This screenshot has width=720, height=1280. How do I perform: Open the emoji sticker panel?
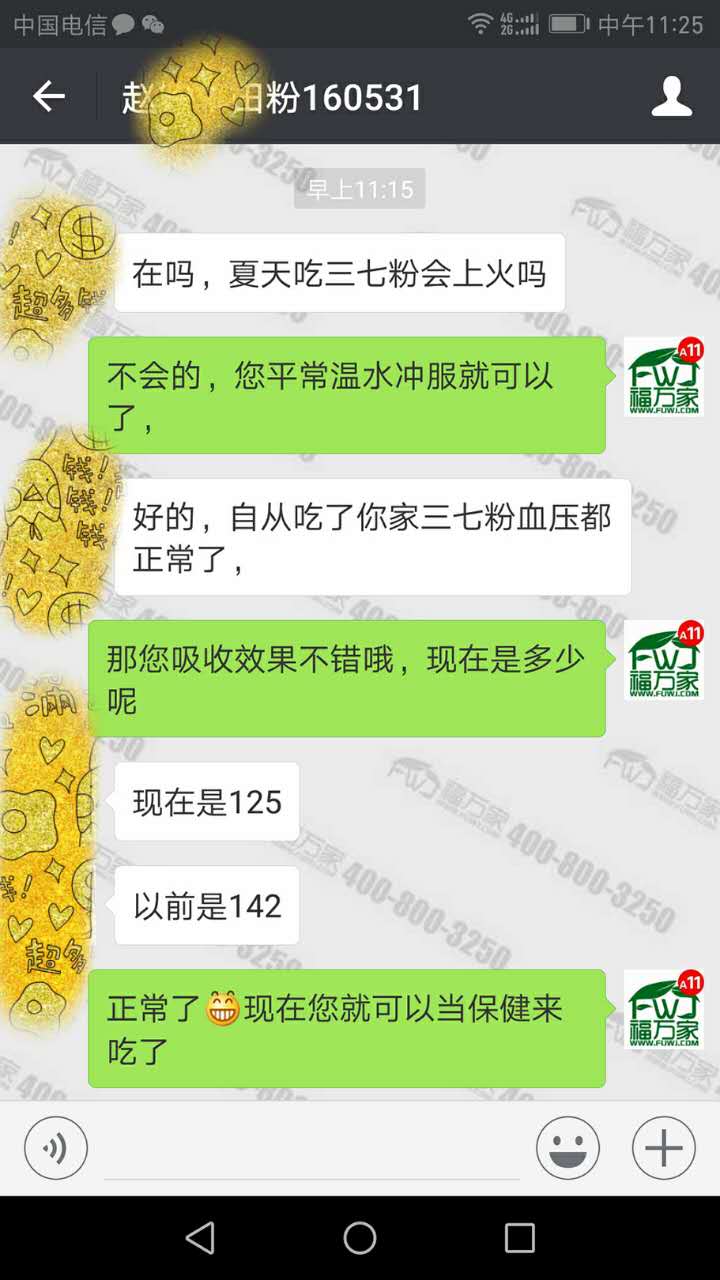(x=568, y=1148)
